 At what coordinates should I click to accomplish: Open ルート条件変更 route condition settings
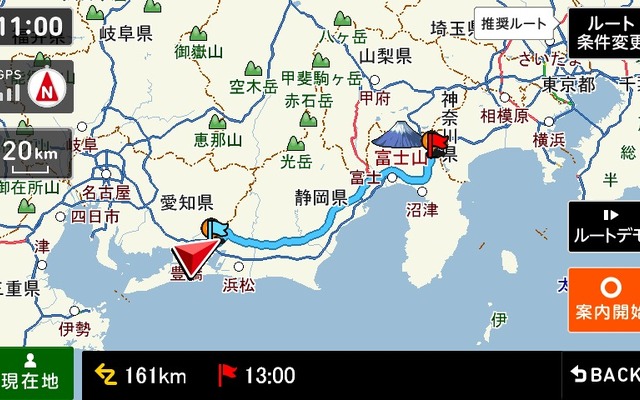[605, 32]
